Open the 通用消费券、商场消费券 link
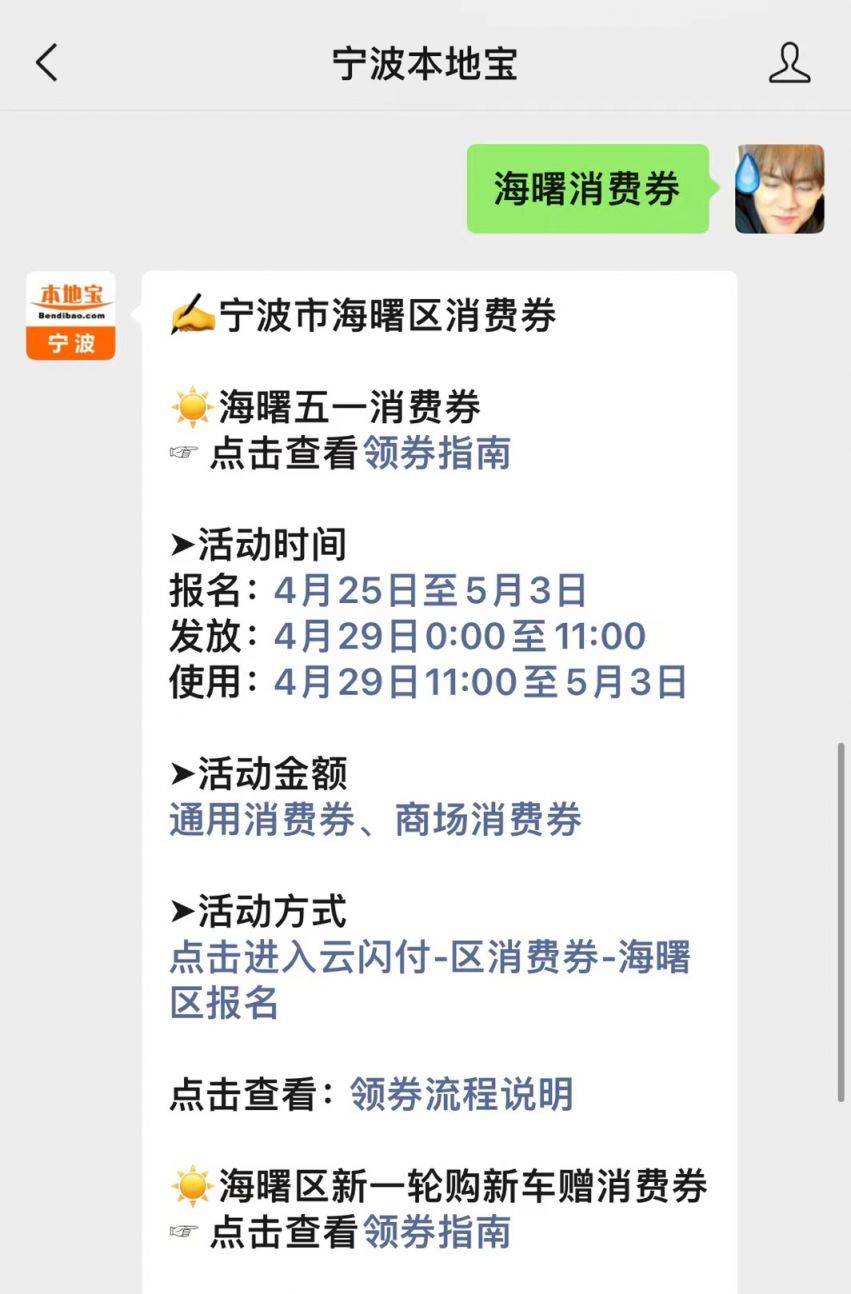The width and height of the screenshot is (851, 1294). (x=375, y=820)
